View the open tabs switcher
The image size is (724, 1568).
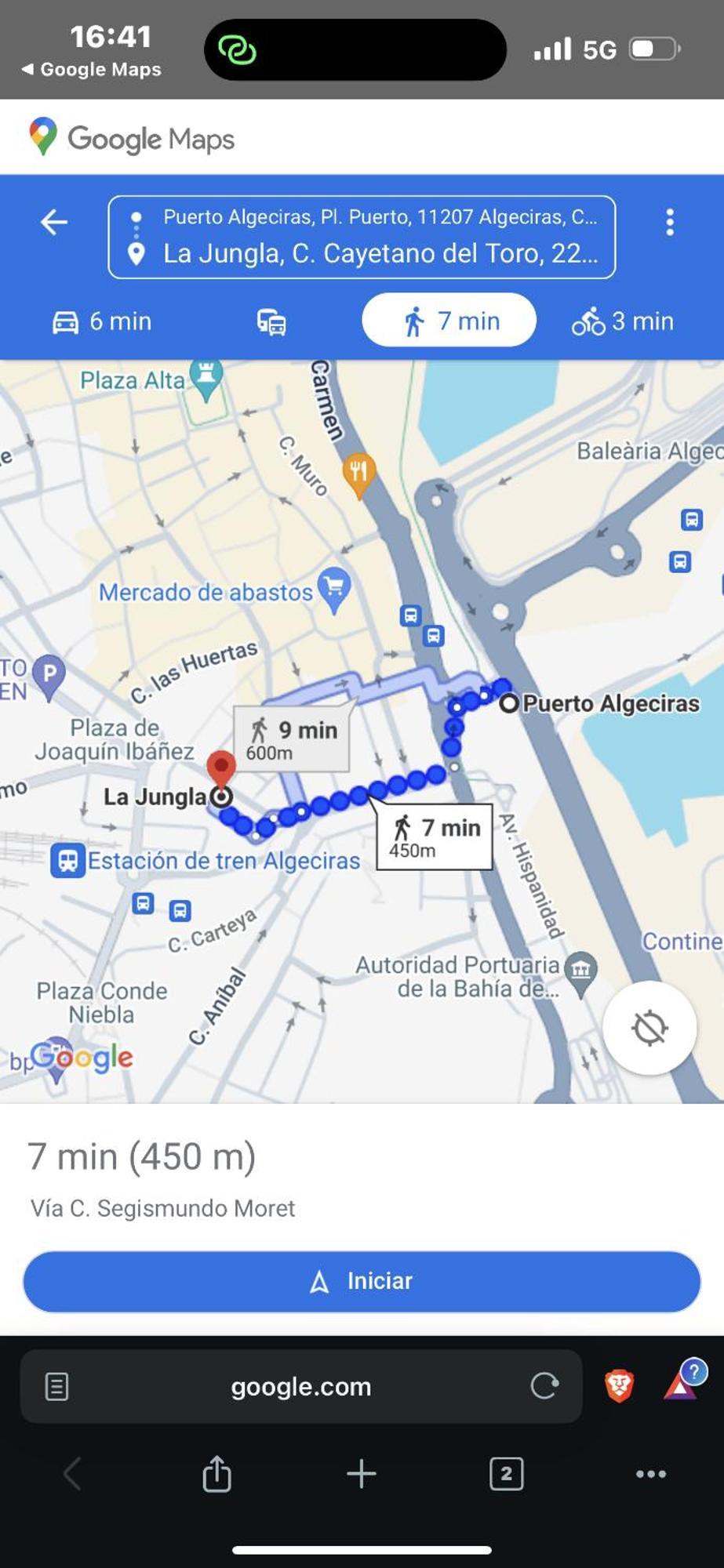pyautogui.click(x=506, y=1474)
